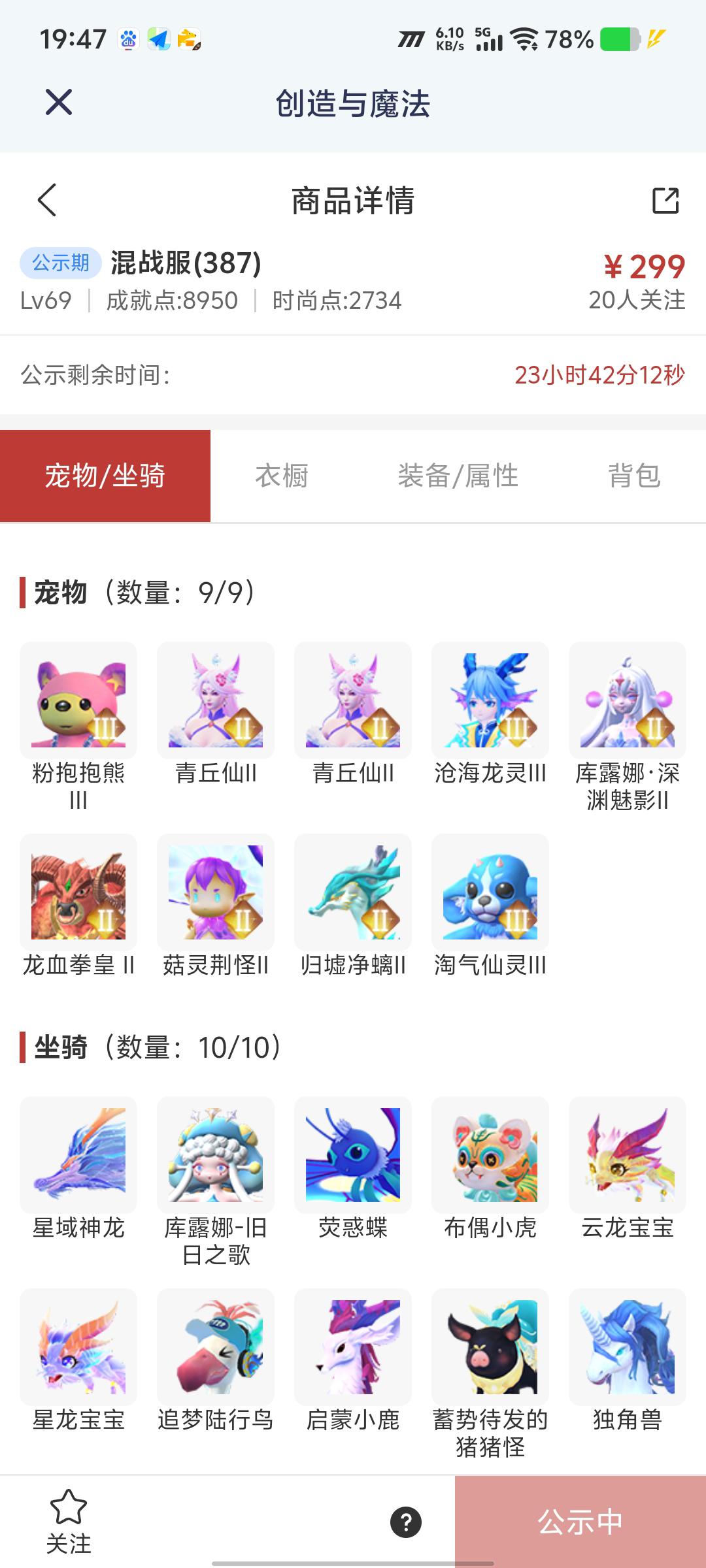
Task: Close the 创造与魔法 page
Action: click(x=58, y=103)
